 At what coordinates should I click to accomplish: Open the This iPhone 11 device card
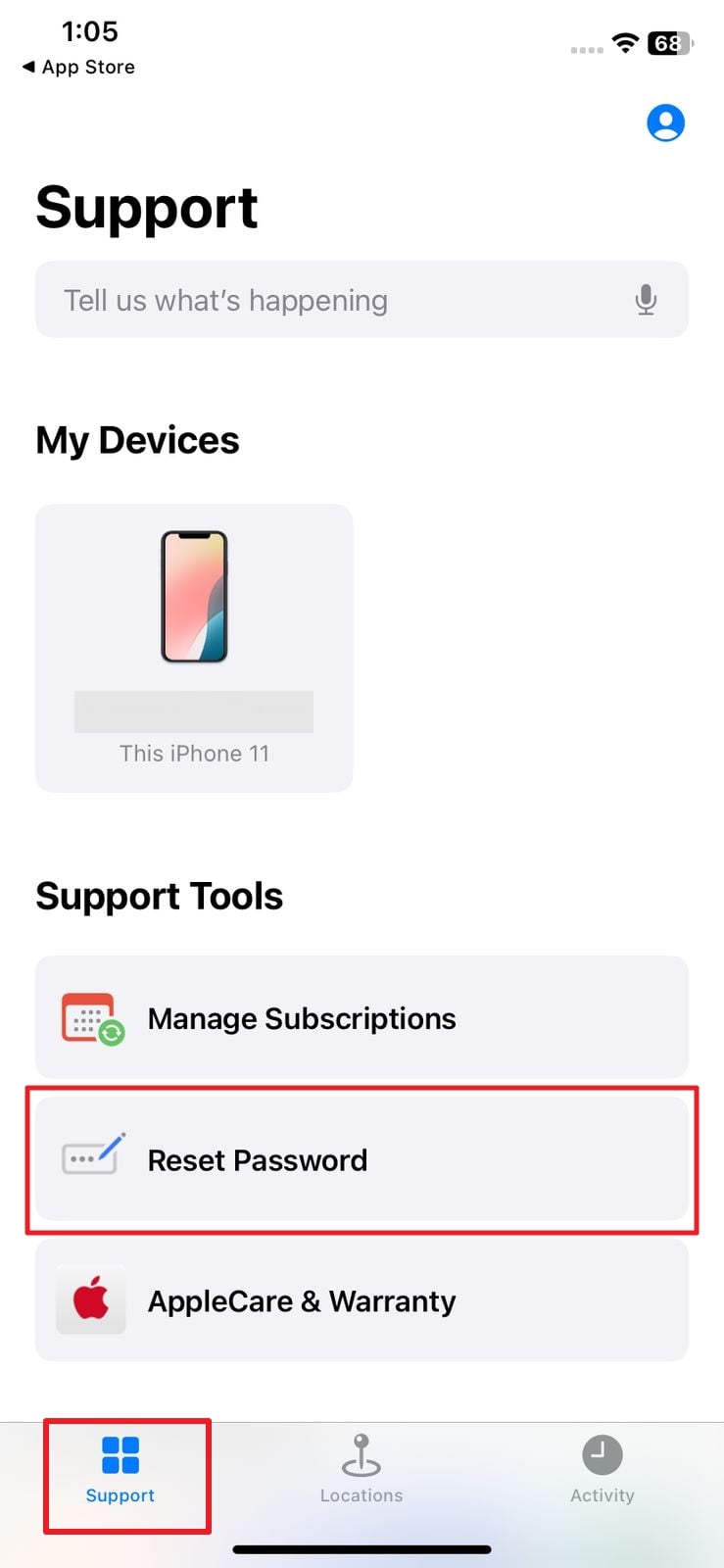point(194,648)
